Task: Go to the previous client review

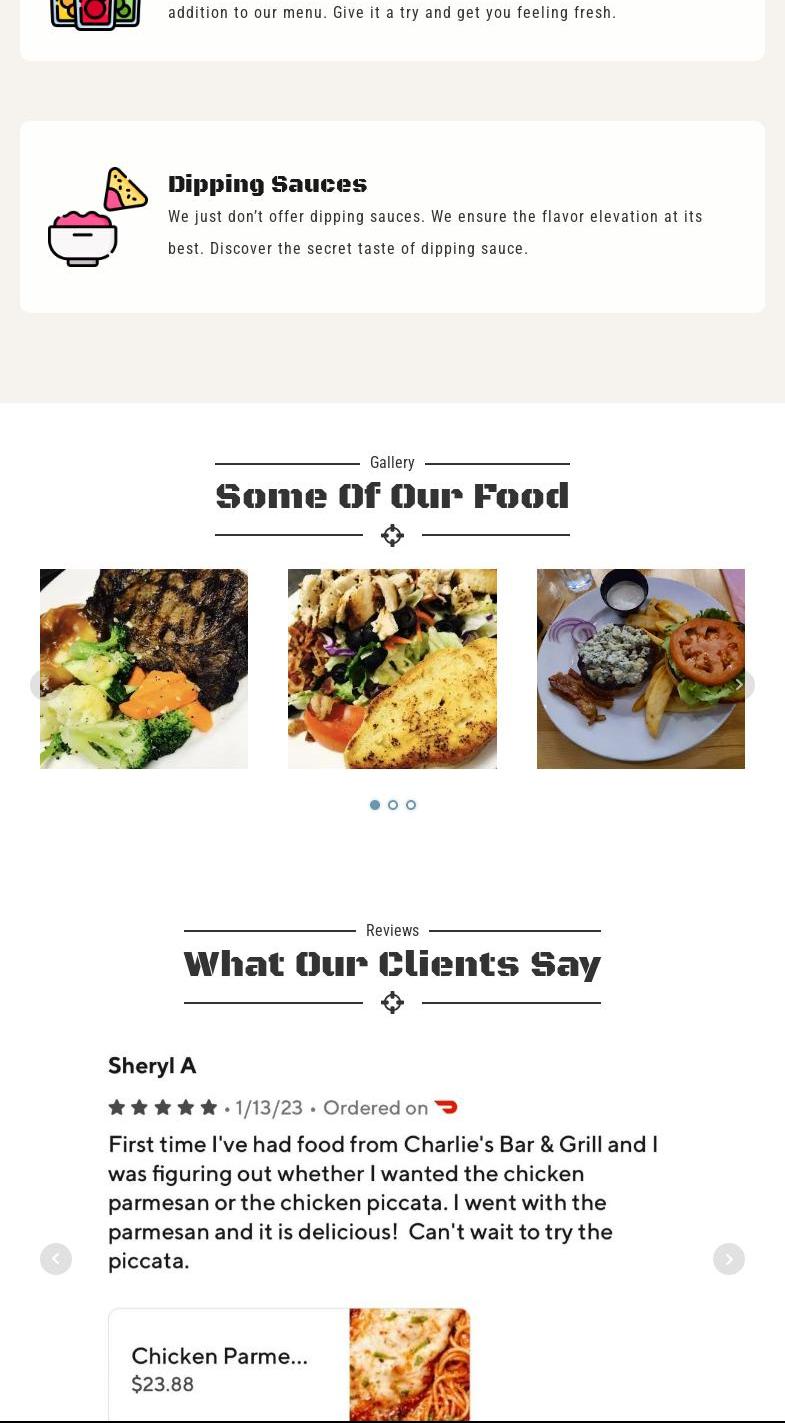Action: pyautogui.click(x=56, y=1259)
